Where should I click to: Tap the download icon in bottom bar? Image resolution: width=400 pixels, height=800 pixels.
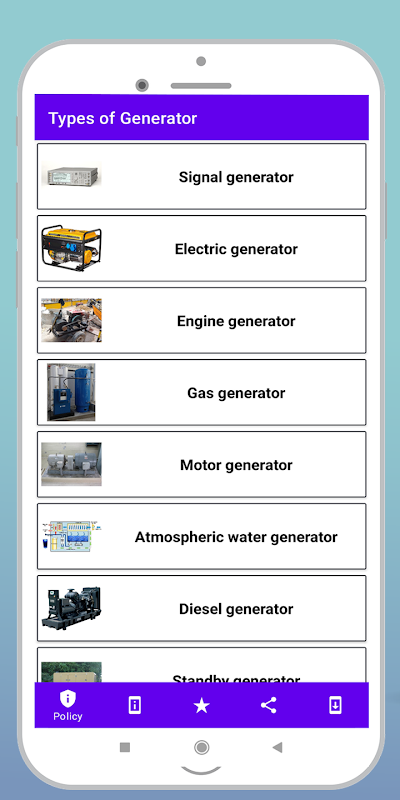click(335, 705)
